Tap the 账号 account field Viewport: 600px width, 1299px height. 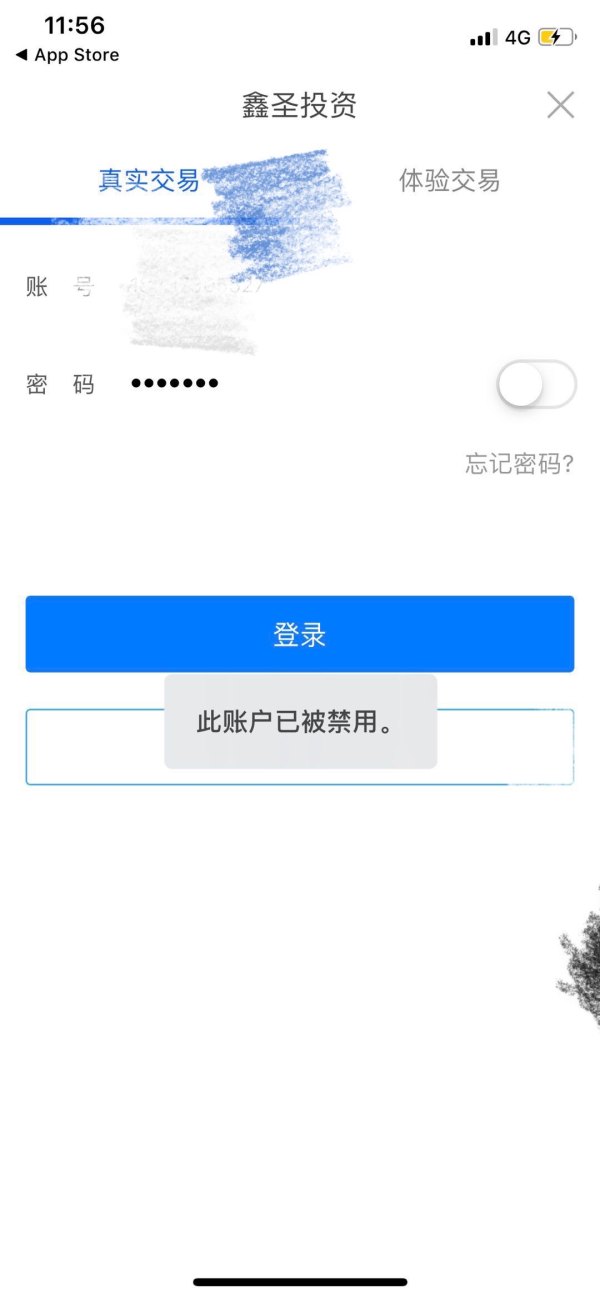click(x=300, y=288)
